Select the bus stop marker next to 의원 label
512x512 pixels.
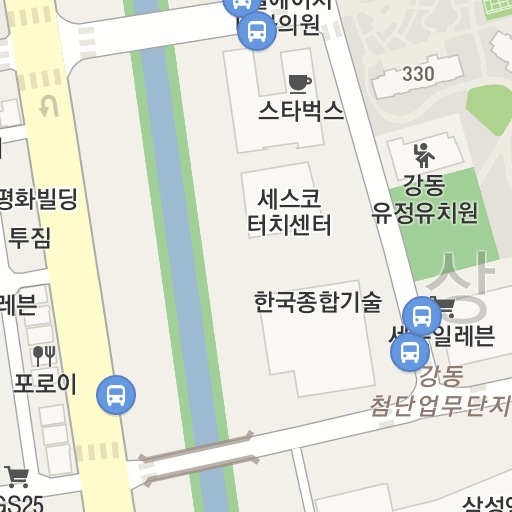coord(257,31)
